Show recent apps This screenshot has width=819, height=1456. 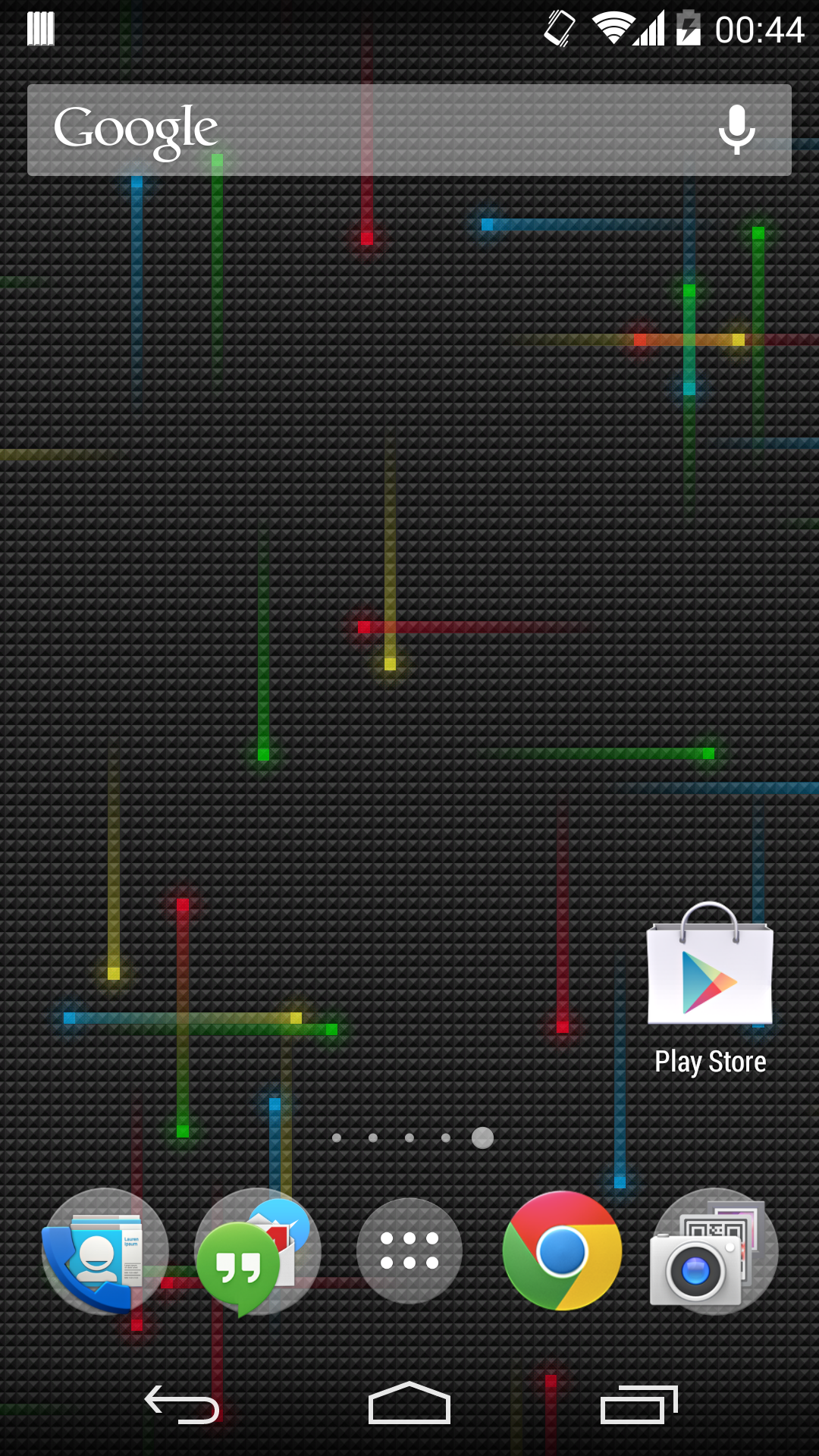(x=638, y=1404)
